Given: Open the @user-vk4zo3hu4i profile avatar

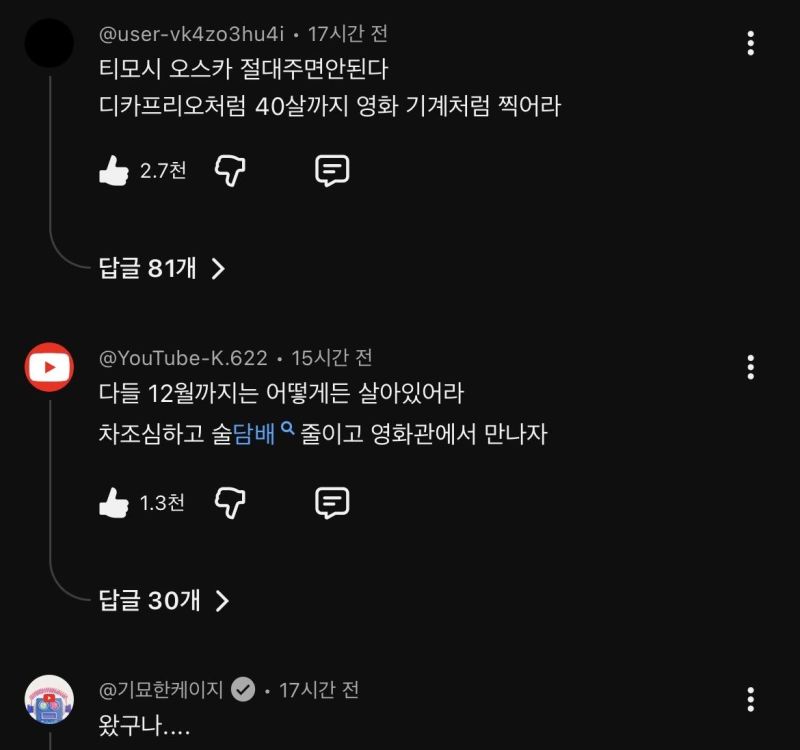Looking at the screenshot, I should [49, 43].
